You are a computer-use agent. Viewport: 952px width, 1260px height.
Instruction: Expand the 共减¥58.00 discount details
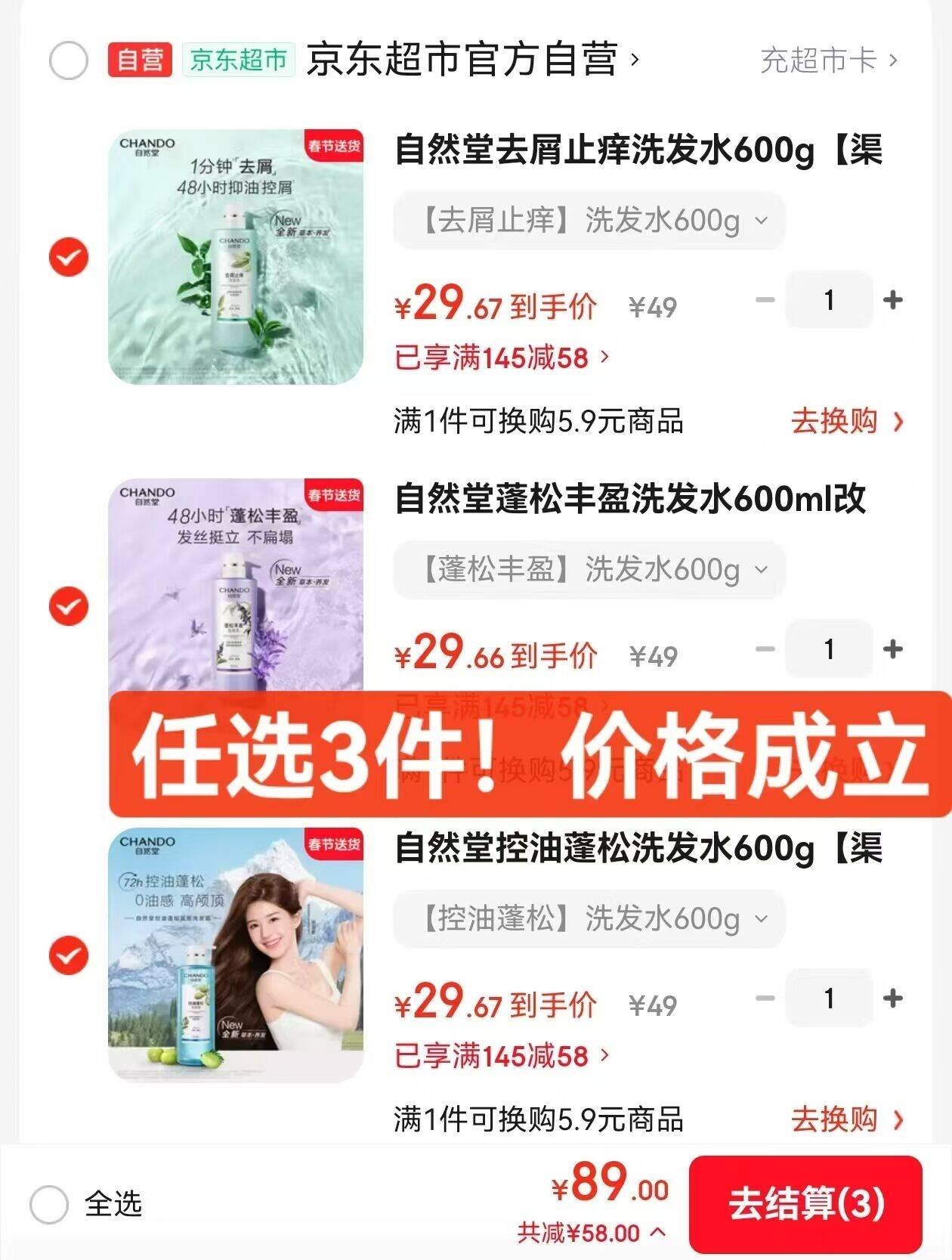point(591,1234)
